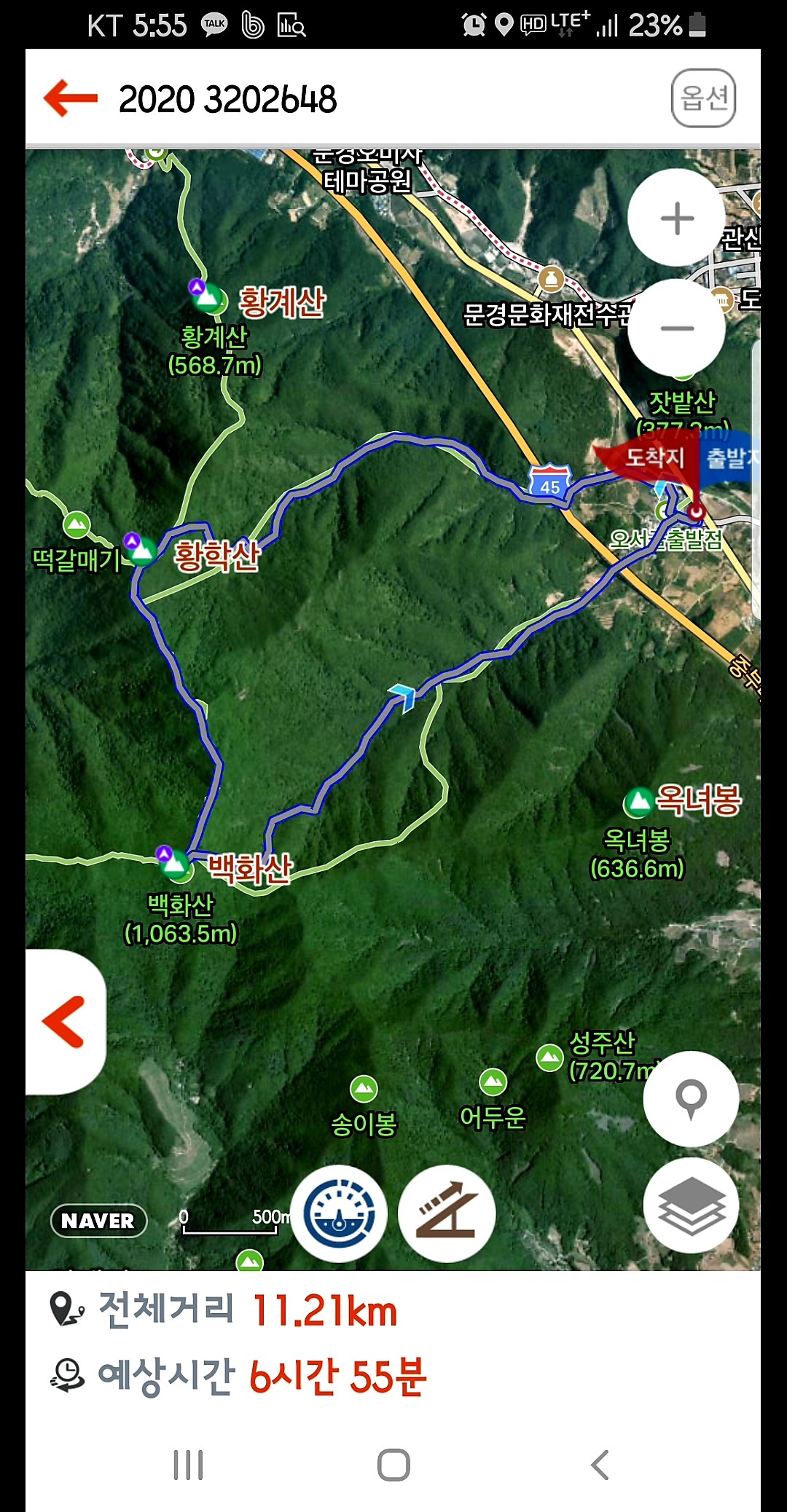Select the 옥녀봉 peak marker
This screenshot has height=1512, width=787.
[x=638, y=802]
